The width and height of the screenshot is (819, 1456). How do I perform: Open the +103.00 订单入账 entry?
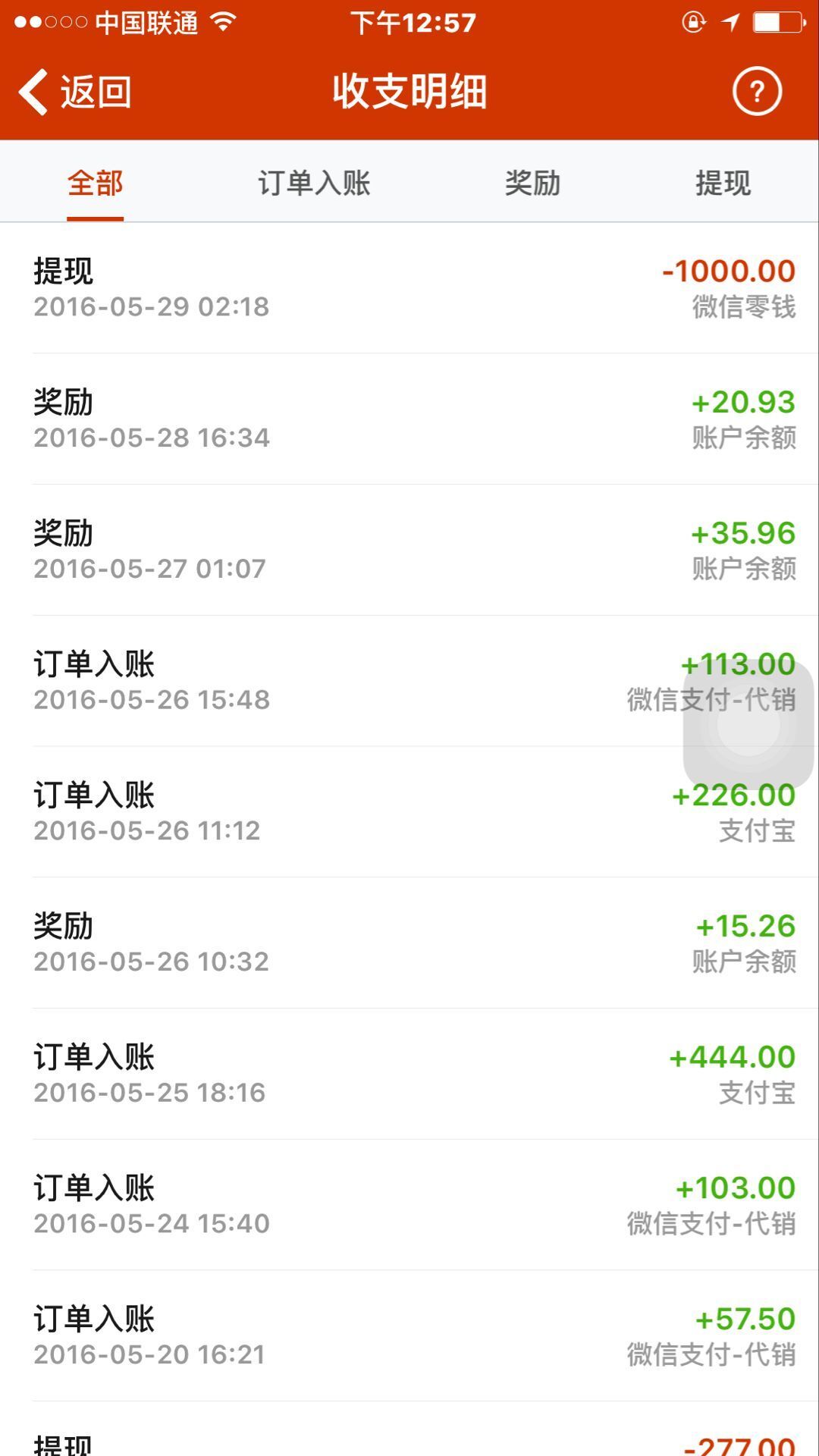(x=409, y=1206)
